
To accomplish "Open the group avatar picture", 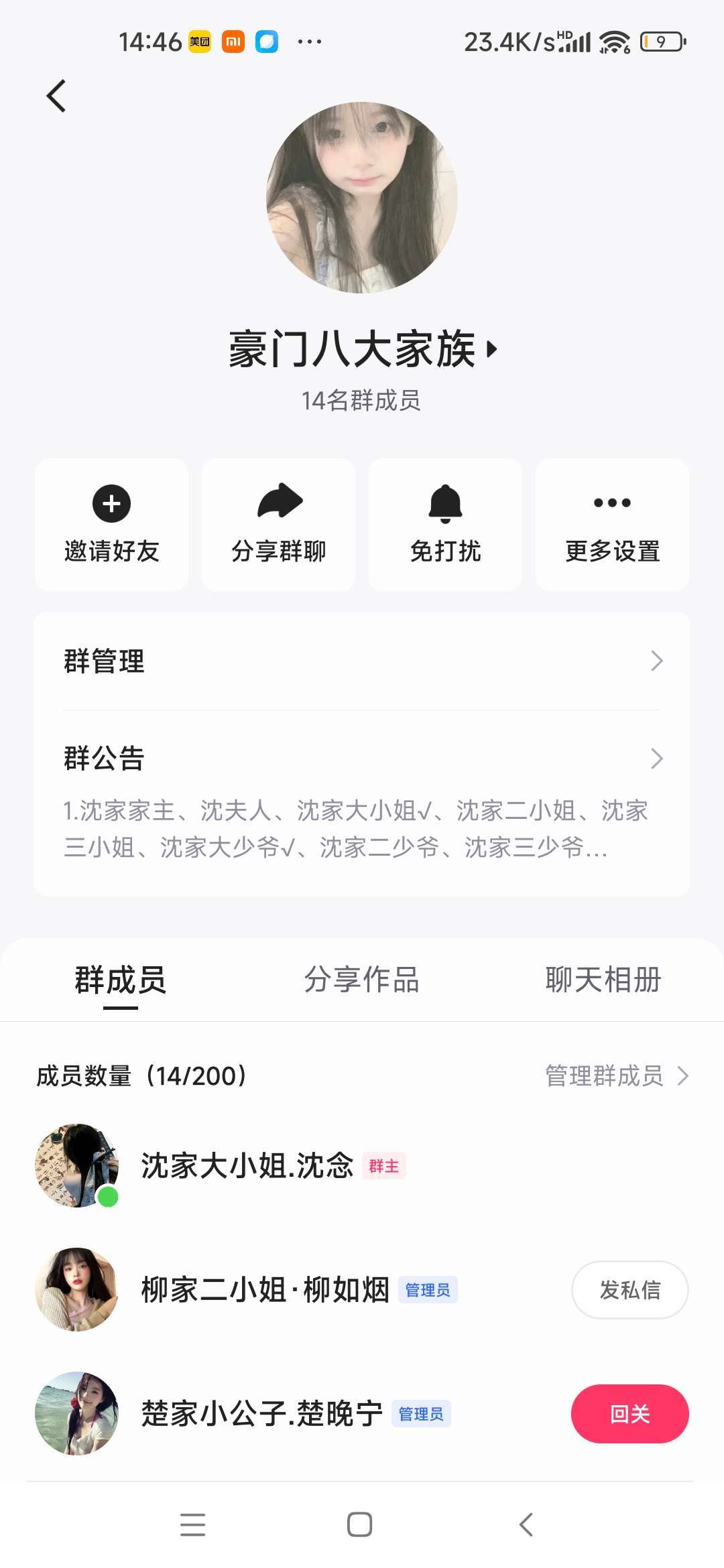I will click(362, 198).
